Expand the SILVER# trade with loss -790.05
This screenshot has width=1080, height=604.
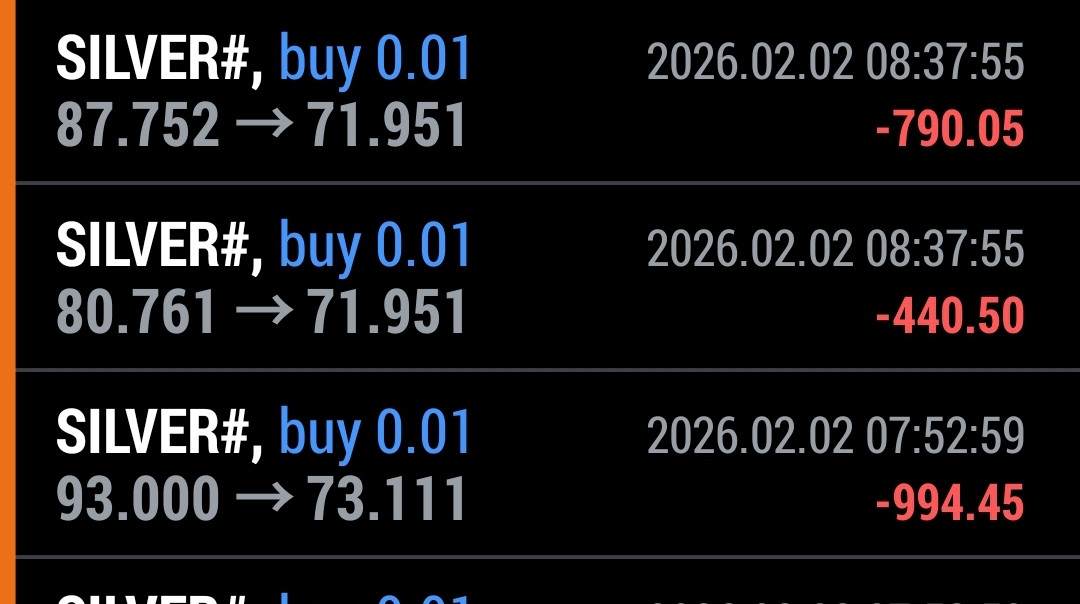pyautogui.click(x=540, y=92)
